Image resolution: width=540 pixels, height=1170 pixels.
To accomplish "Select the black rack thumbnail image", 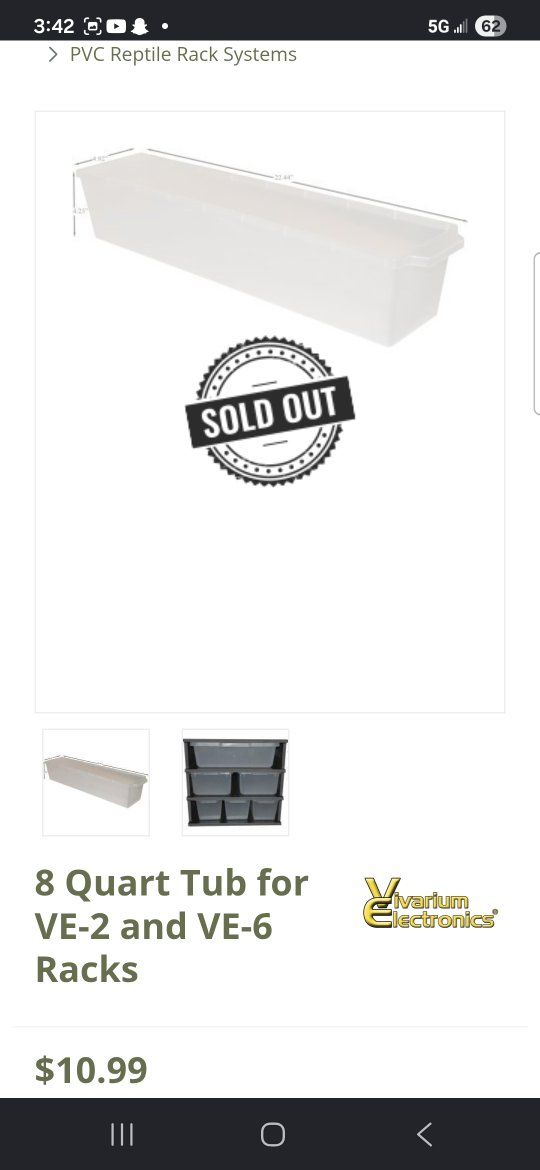I will pyautogui.click(x=236, y=782).
